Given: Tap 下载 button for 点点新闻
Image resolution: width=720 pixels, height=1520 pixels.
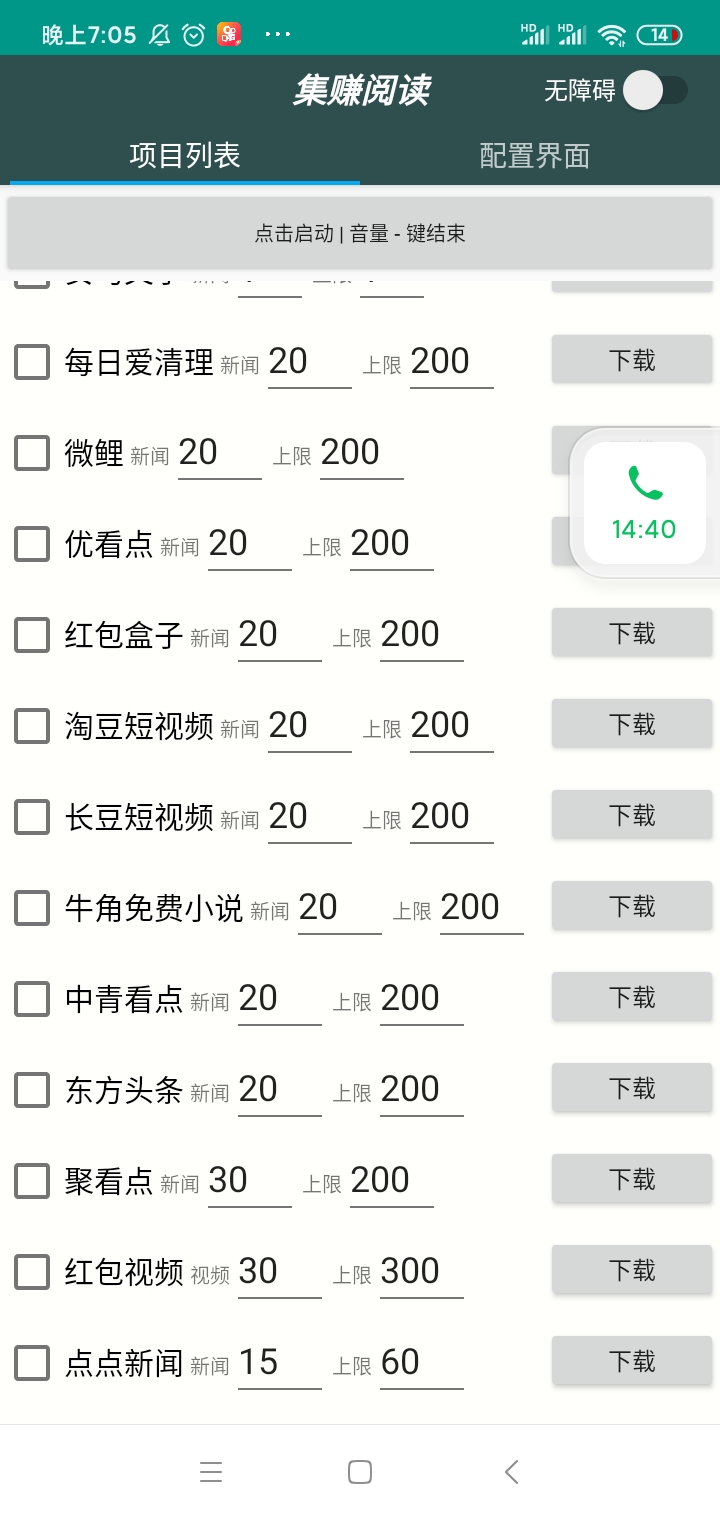Looking at the screenshot, I should pos(632,1360).
